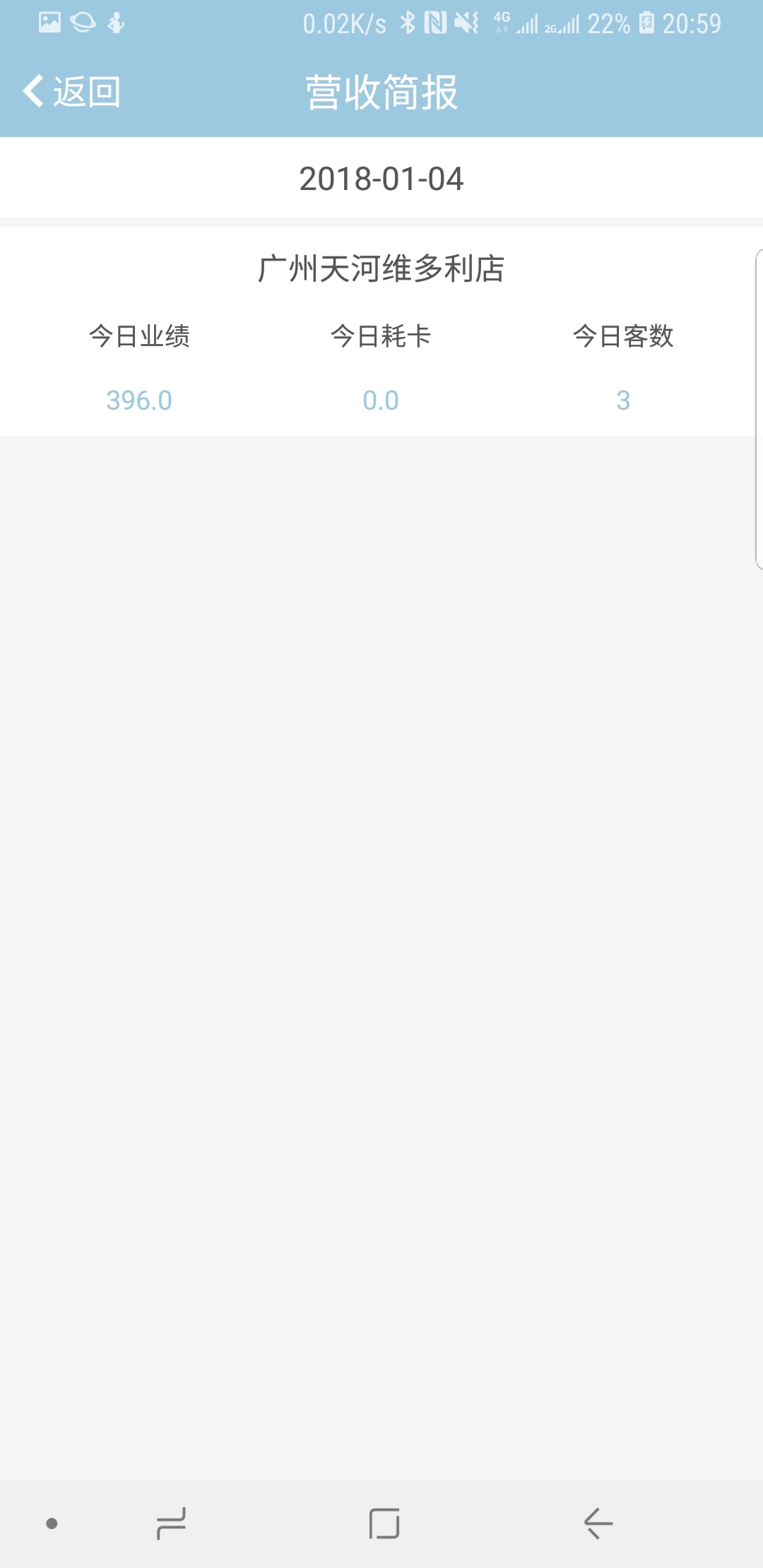Go to the home screen

[x=384, y=1523]
